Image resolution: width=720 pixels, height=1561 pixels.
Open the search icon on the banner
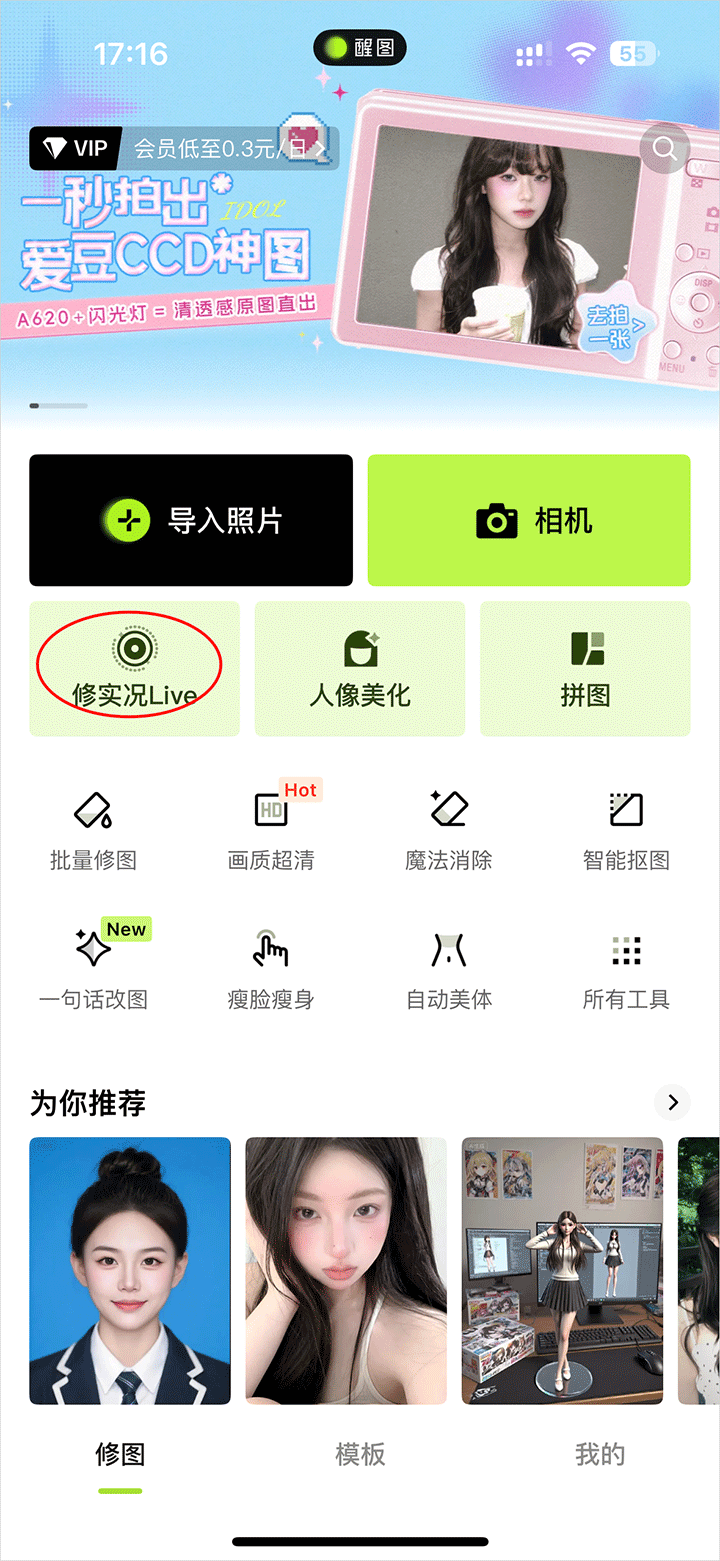click(665, 148)
